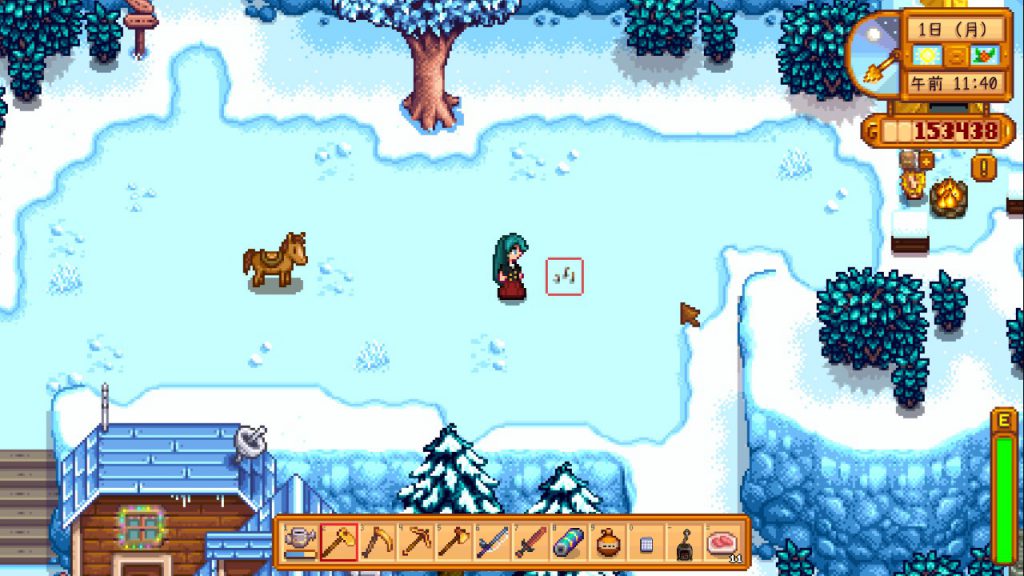Choose the pickaxe in slot 4
The height and width of the screenshot is (576, 1024).
(x=416, y=543)
